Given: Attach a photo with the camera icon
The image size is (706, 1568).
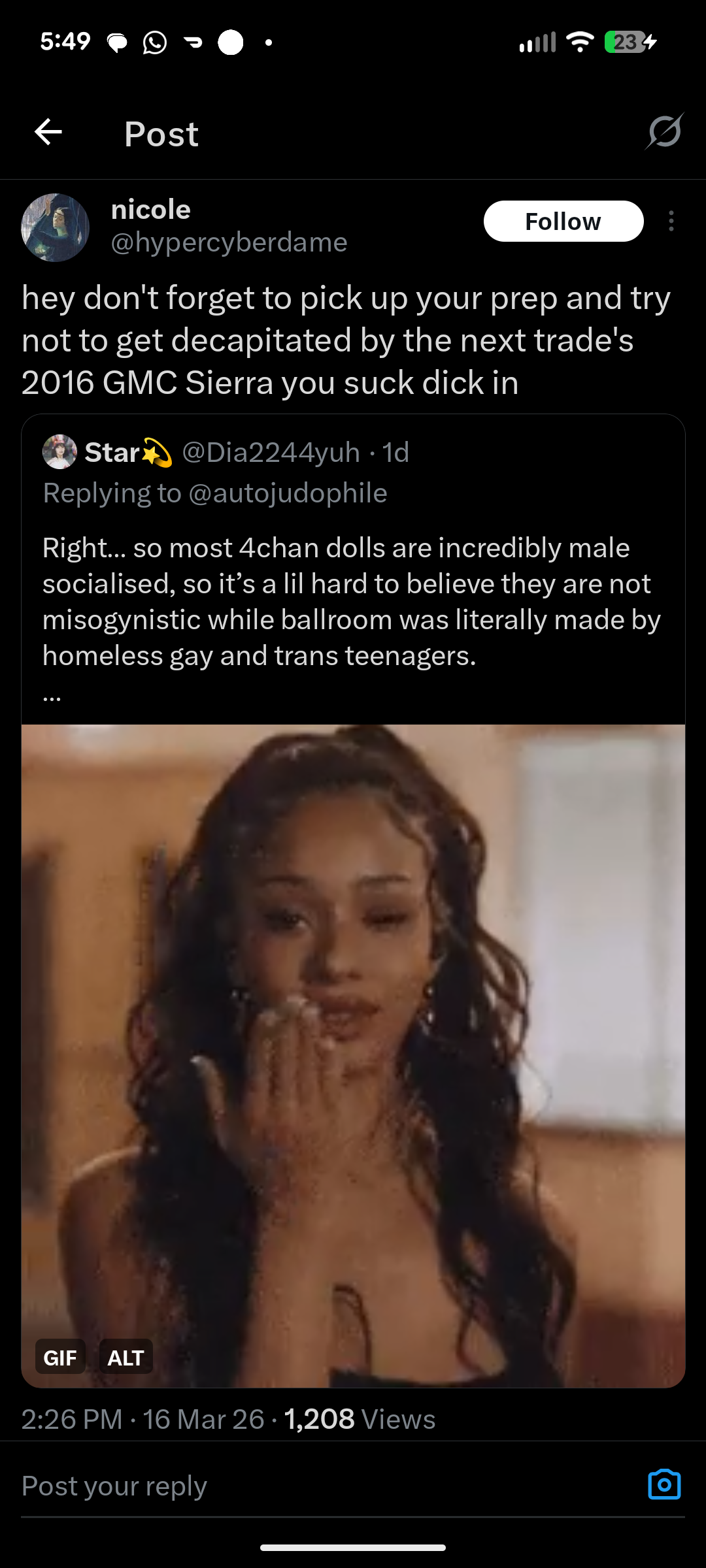Looking at the screenshot, I should (x=664, y=1485).
